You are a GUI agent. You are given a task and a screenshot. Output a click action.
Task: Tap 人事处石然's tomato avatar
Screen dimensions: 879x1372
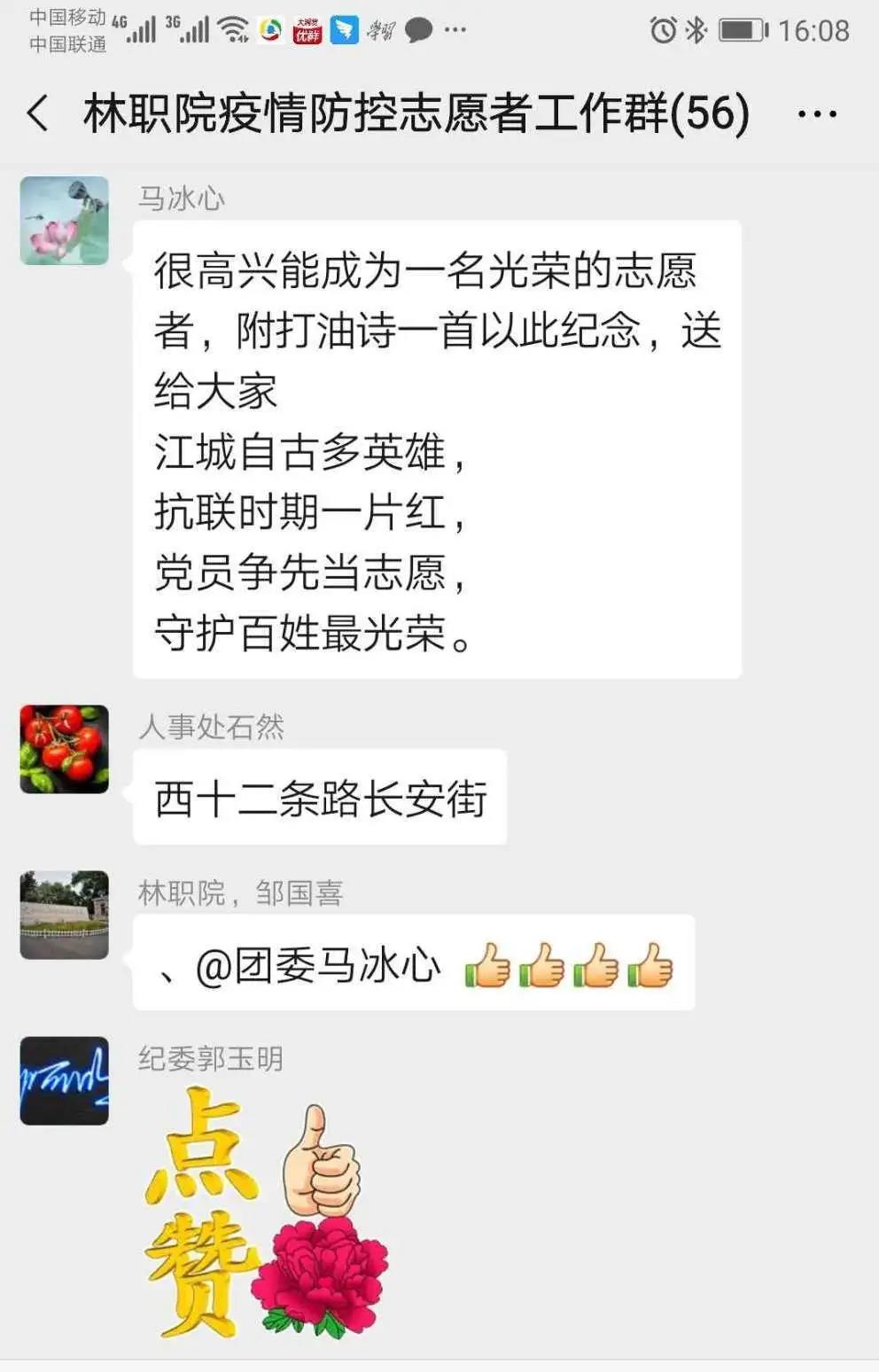point(65,749)
